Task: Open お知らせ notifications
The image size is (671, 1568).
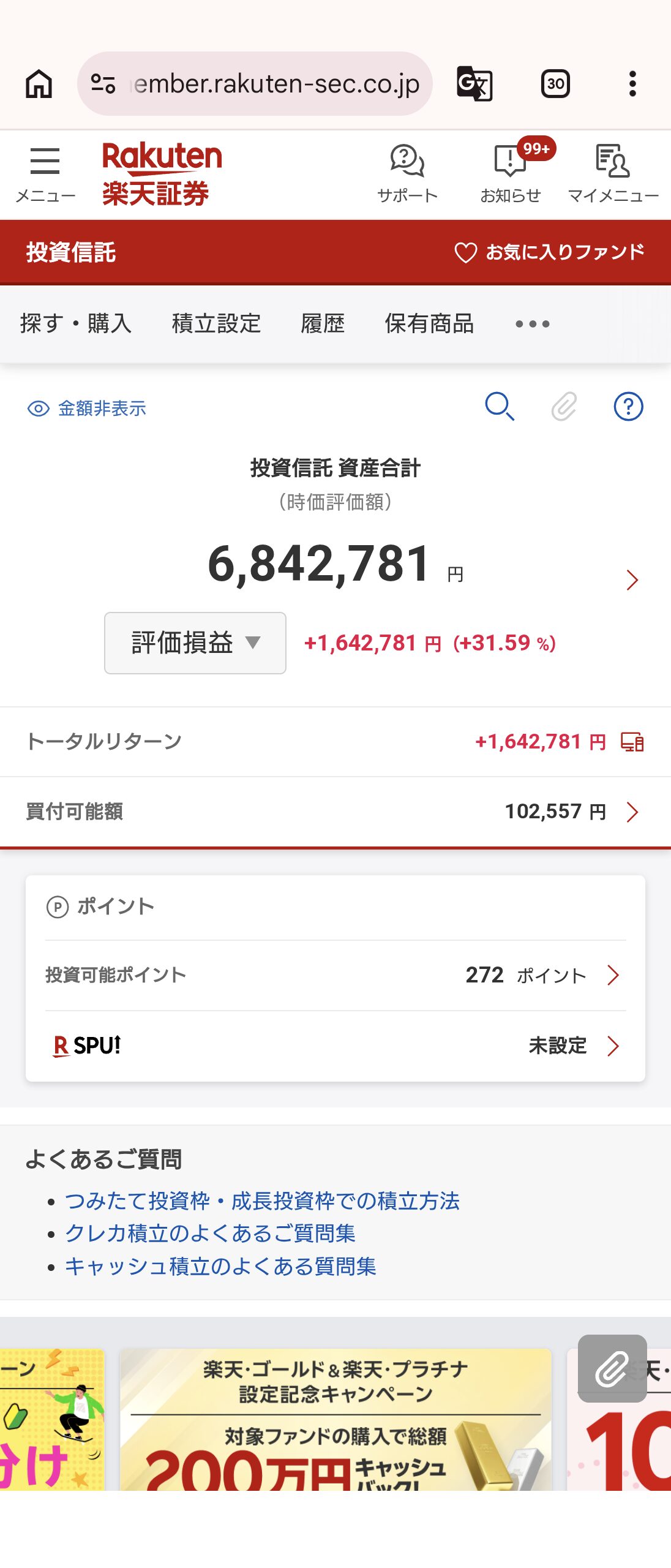Action: pos(510,173)
